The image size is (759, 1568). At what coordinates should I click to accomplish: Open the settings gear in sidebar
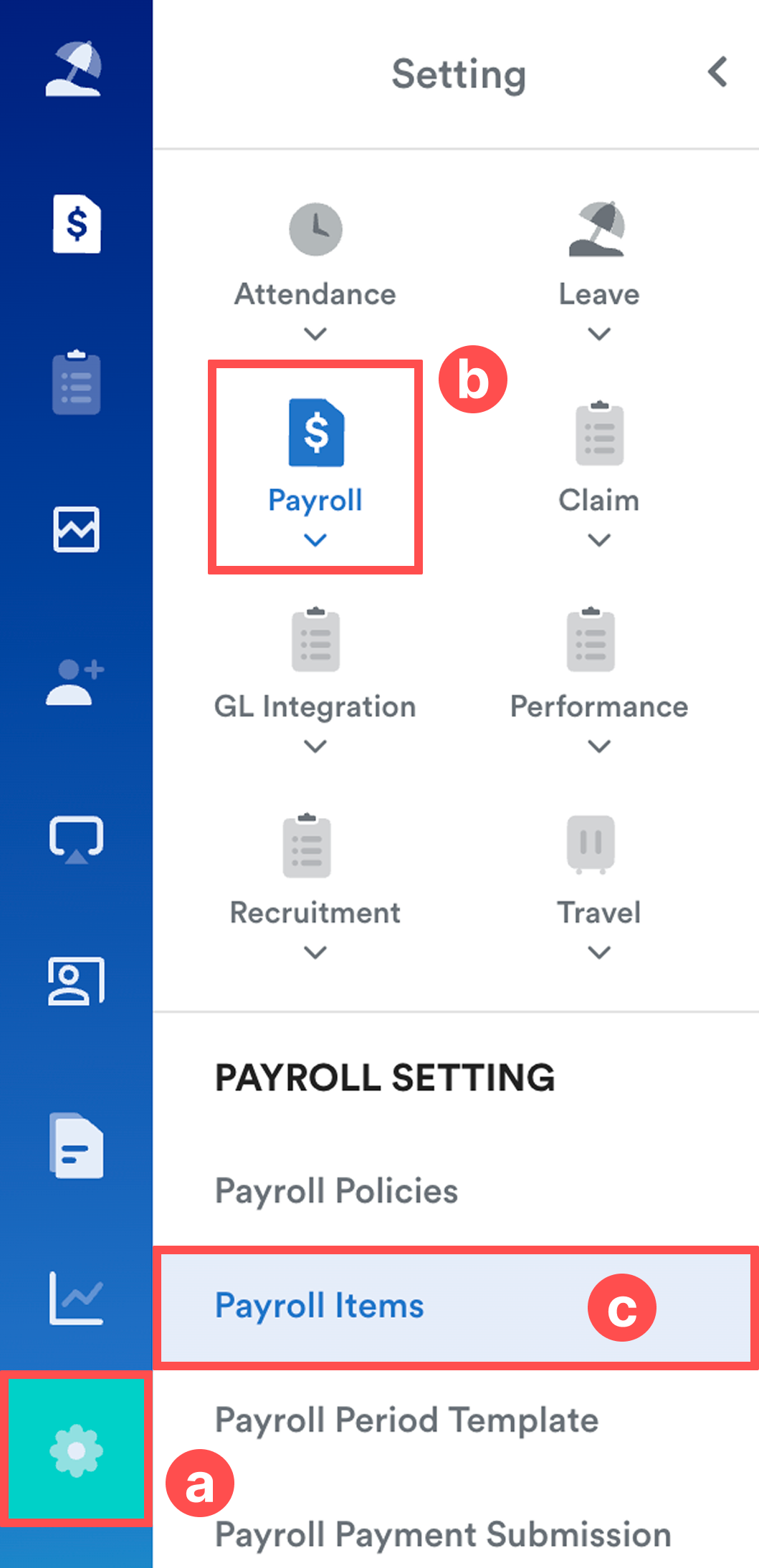76,1451
